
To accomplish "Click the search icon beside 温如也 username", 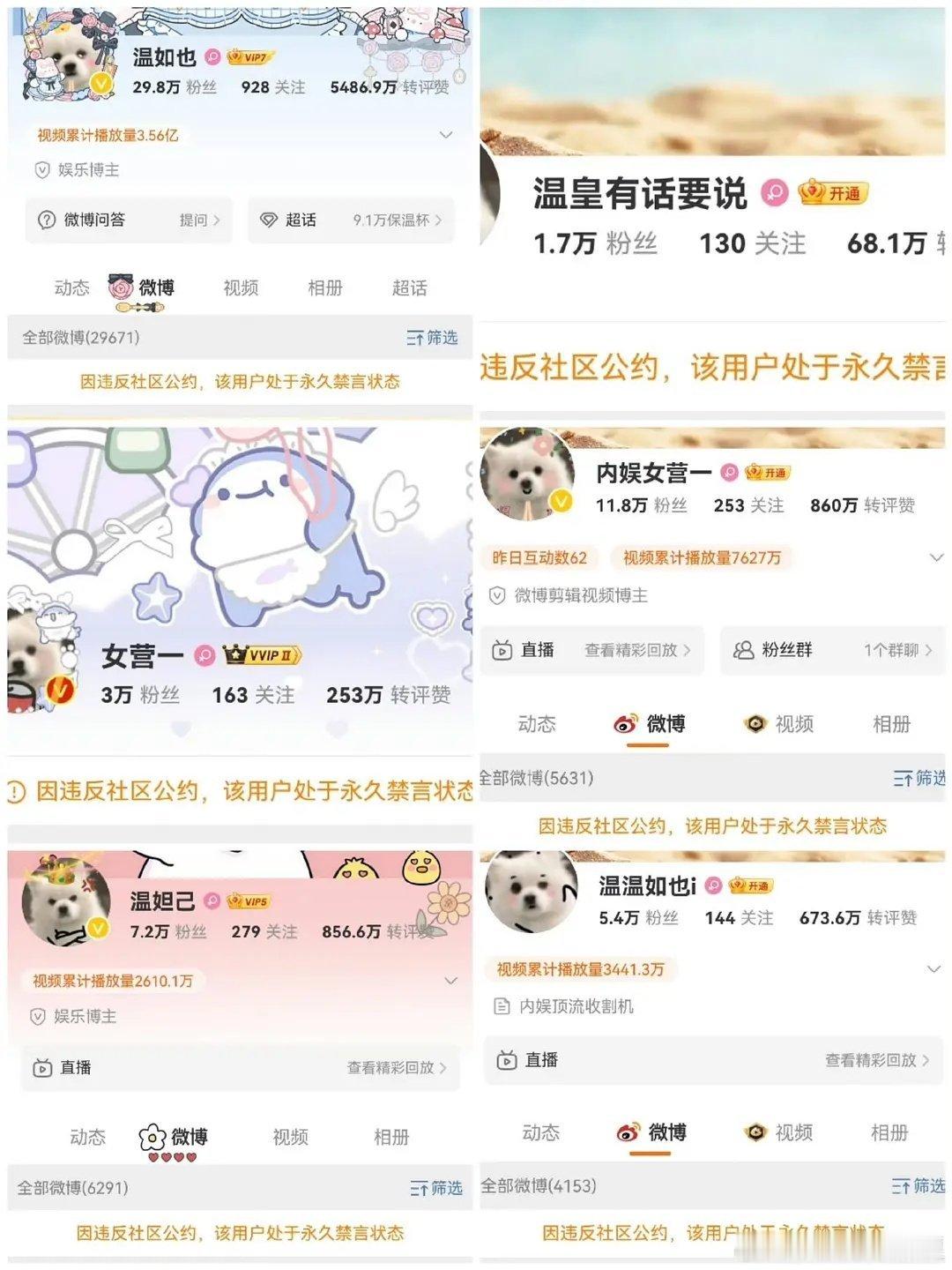I will tap(212, 57).
